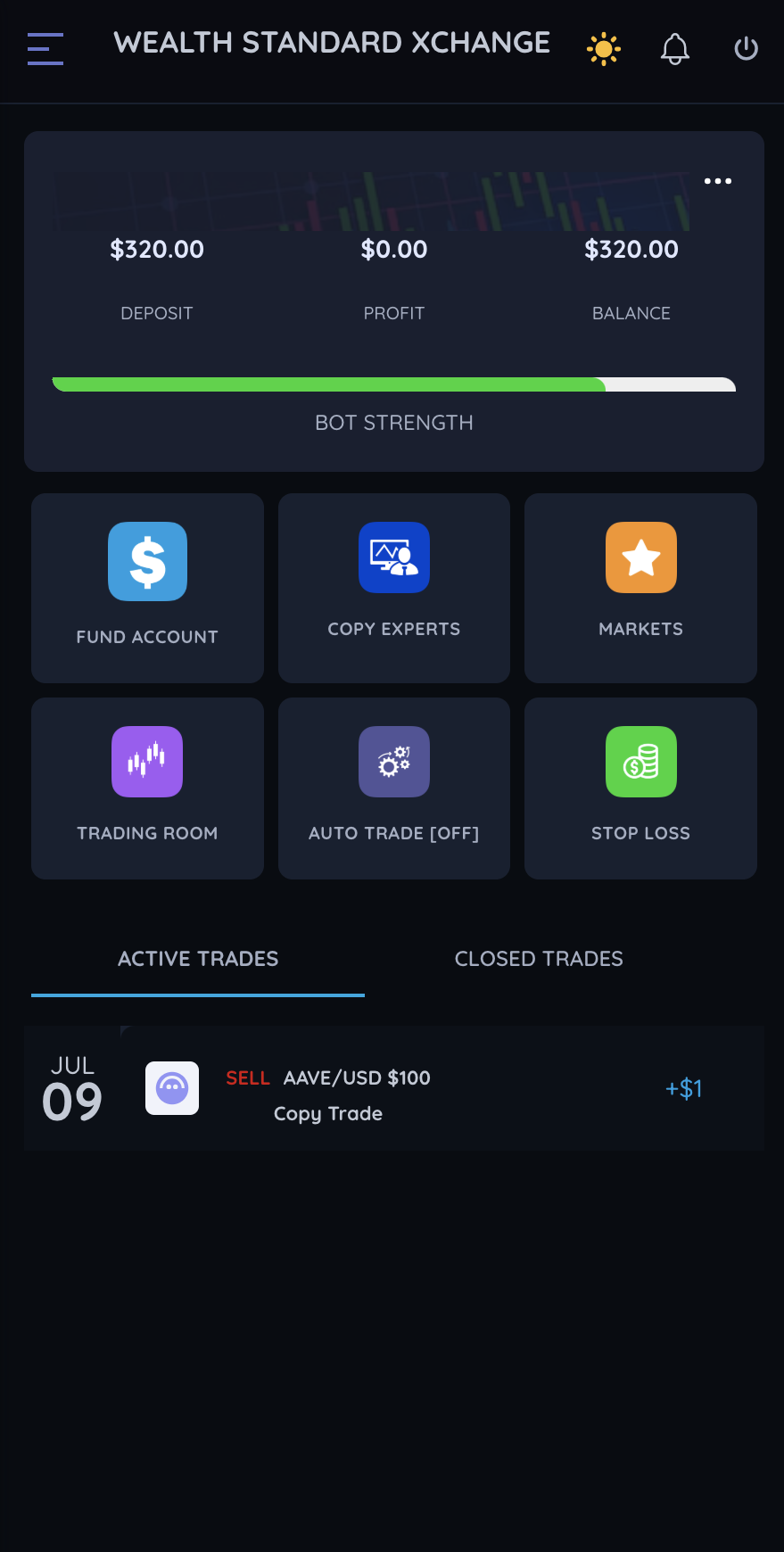Viewport: 784px width, 1552px height.
Task: Switch to Active Trades tab
Action: (198, 959)
